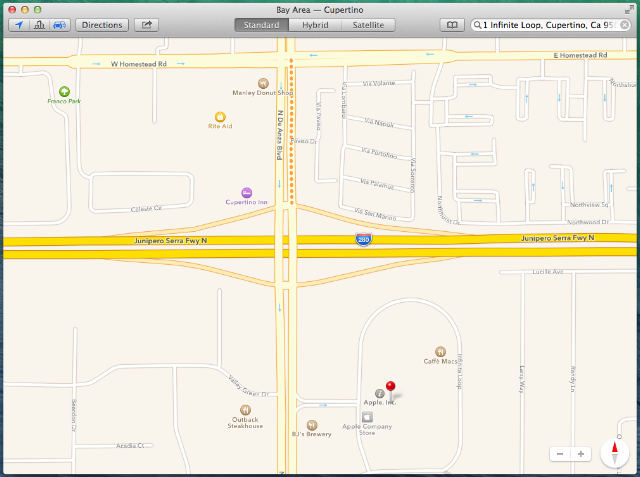Open the Rite Aid place marker
Screen dimensions: 640x477
(x=220, y=117)
